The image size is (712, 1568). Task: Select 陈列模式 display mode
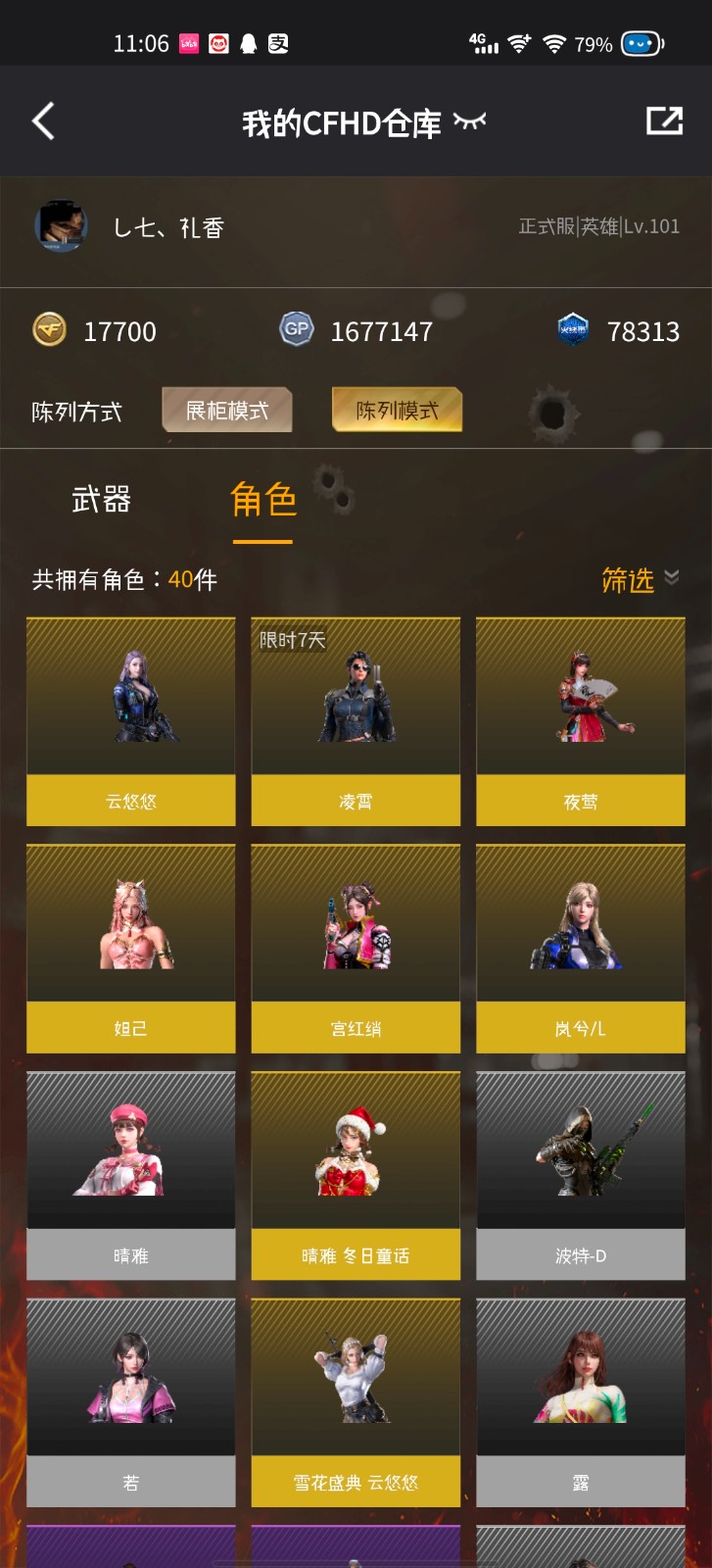point(397,410)
